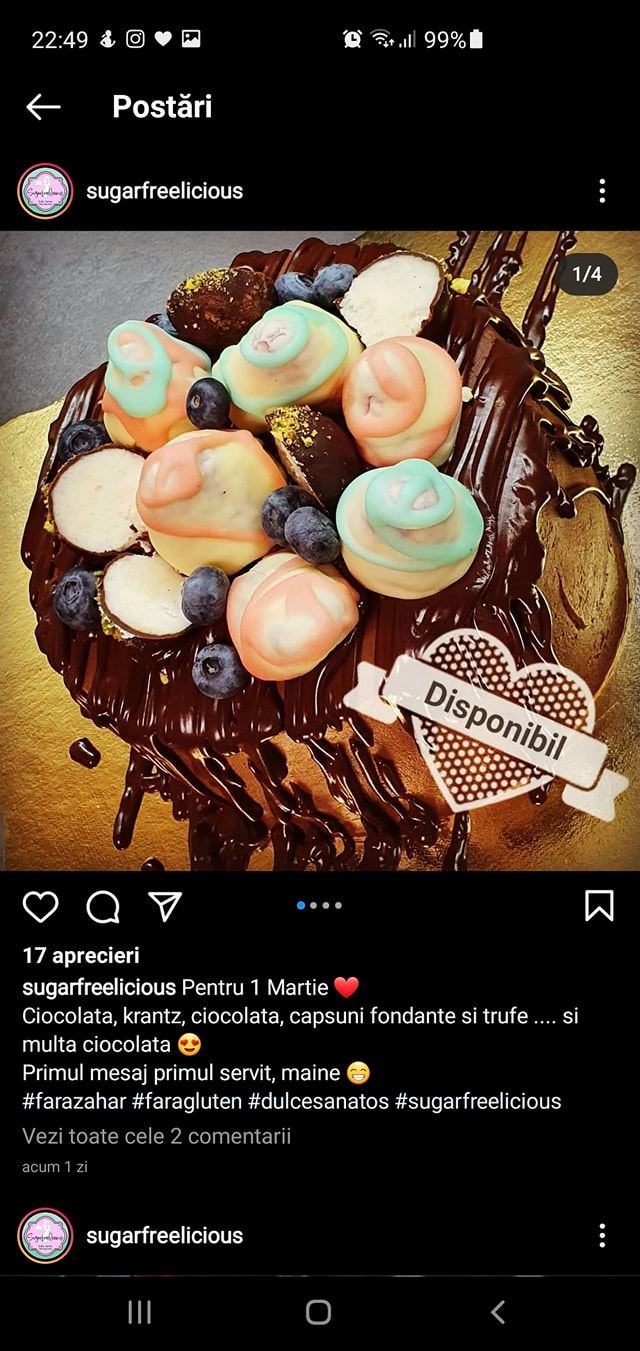This screenshot has width=640, height=1351.
Task: Comment on the chocolate cake post
Action: pyautogui.click(x=102, y=906)
